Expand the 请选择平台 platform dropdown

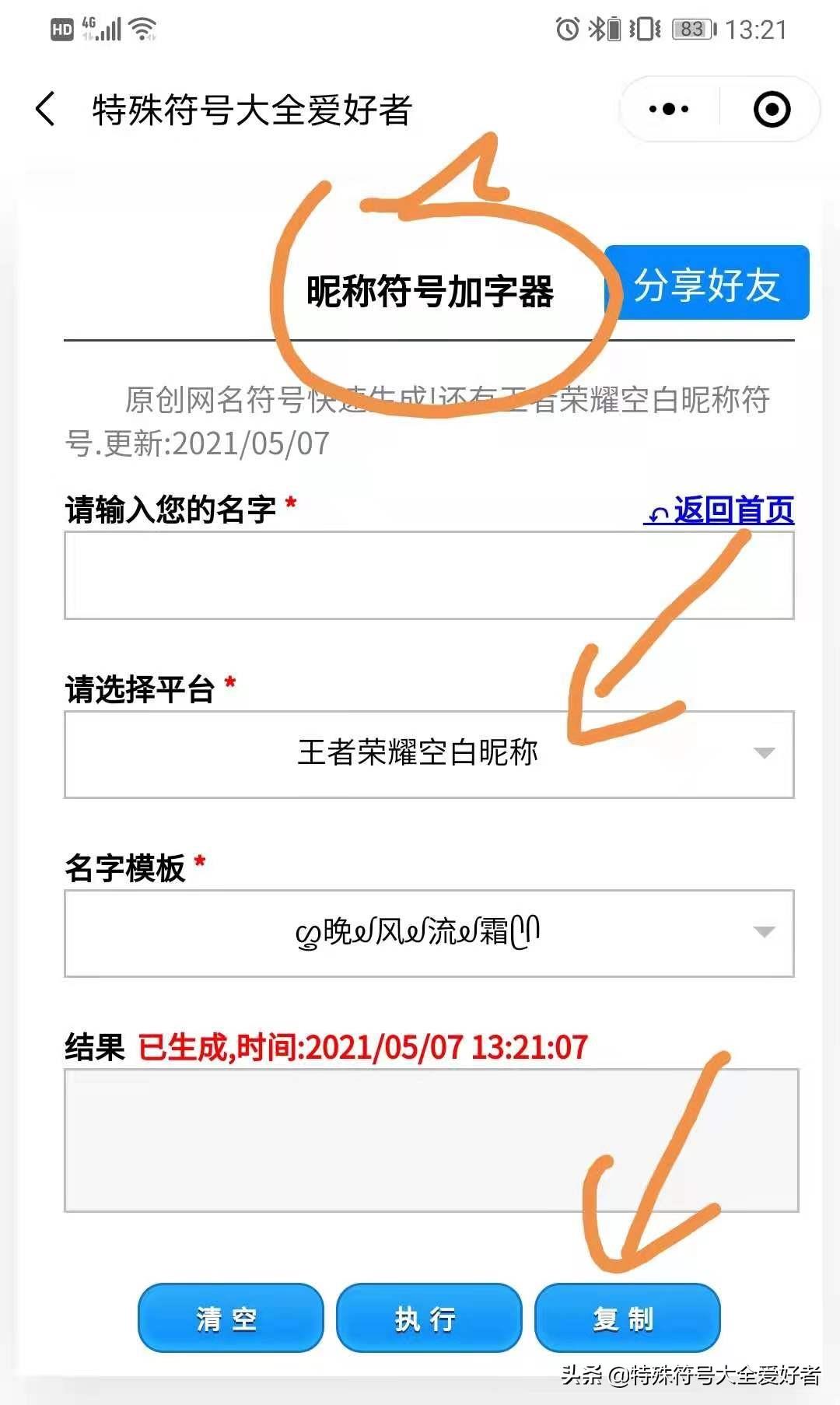[x=429, y=753]
